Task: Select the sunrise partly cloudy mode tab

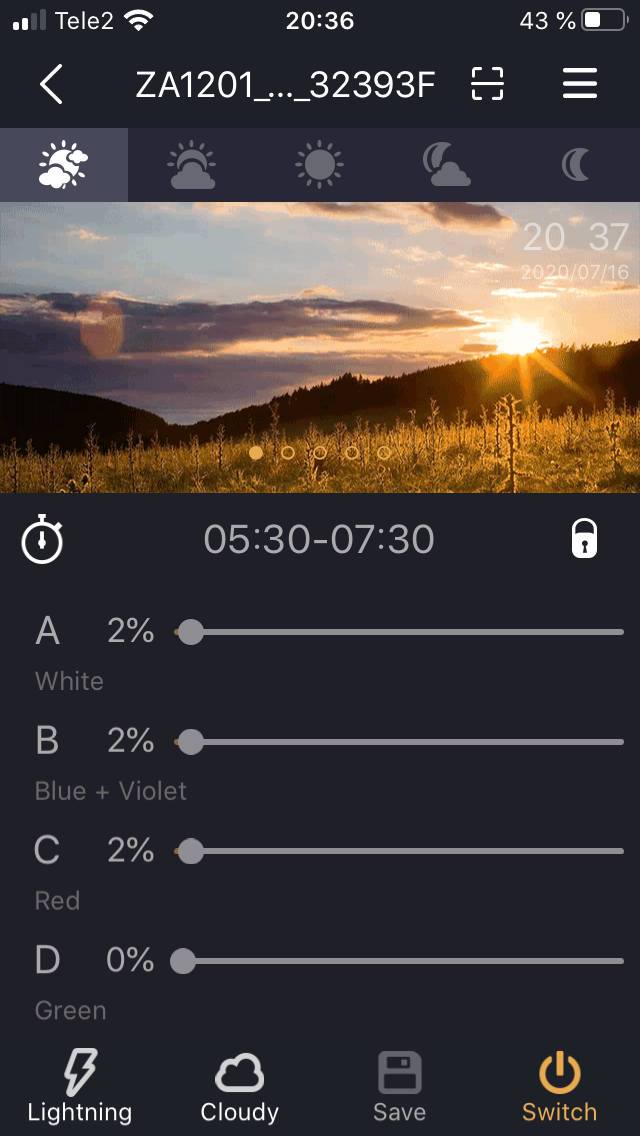Action: pos(64,165)
